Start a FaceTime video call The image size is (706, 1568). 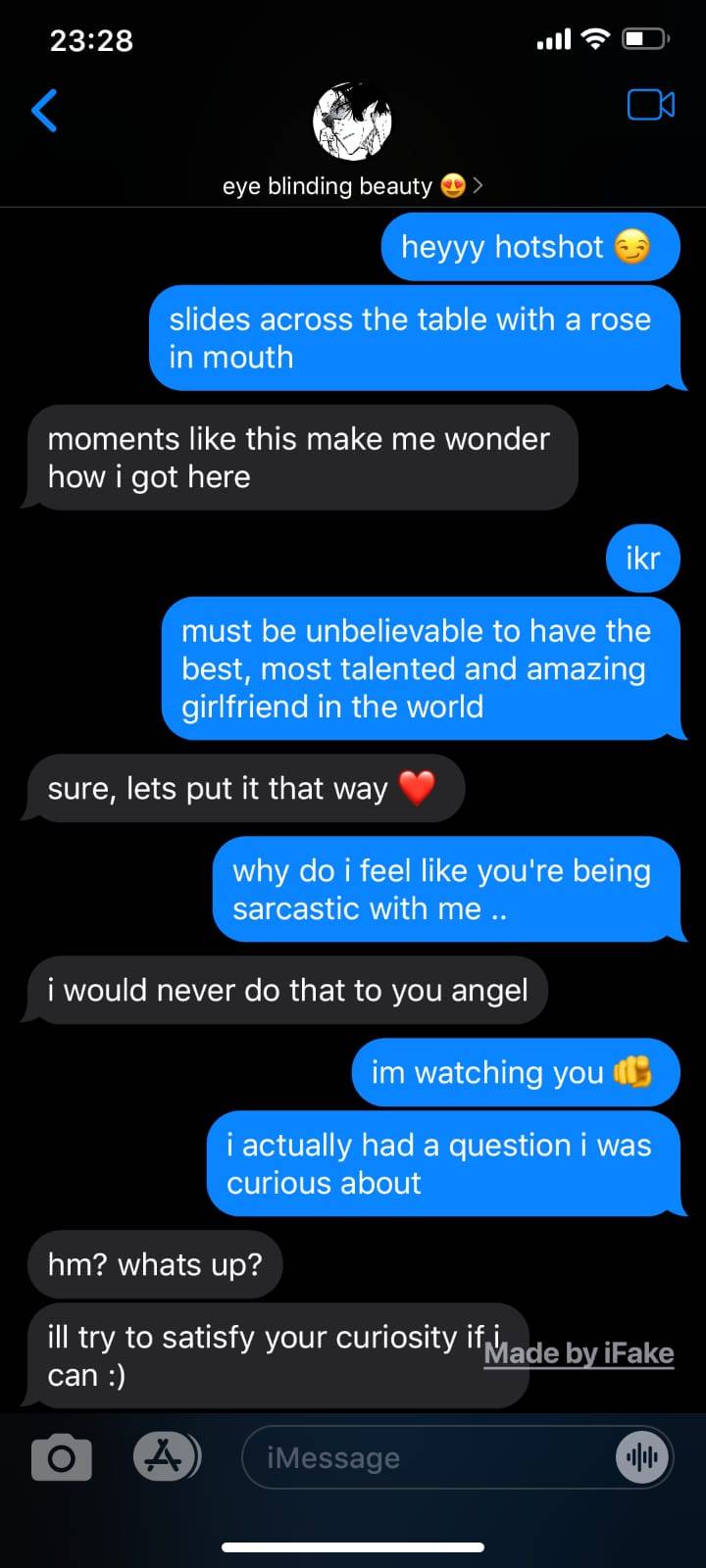click(x=651, y=105)
